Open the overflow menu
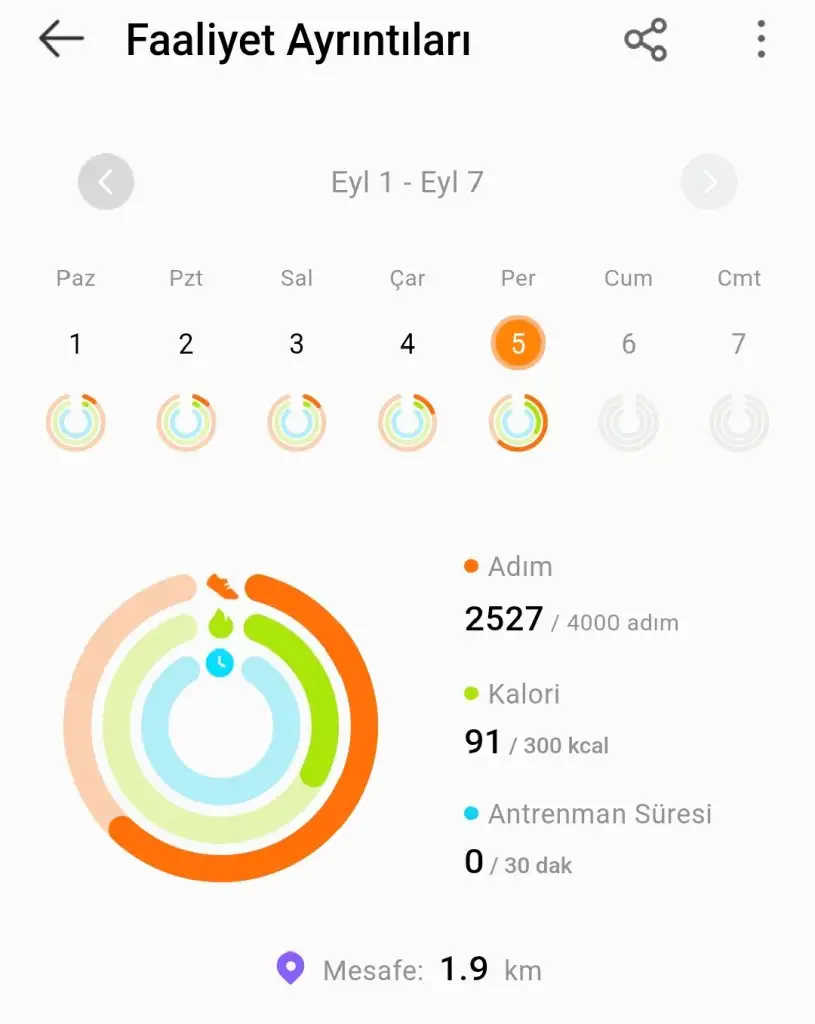Screen dimensions: 815x1024 click(x=761, y=40)
